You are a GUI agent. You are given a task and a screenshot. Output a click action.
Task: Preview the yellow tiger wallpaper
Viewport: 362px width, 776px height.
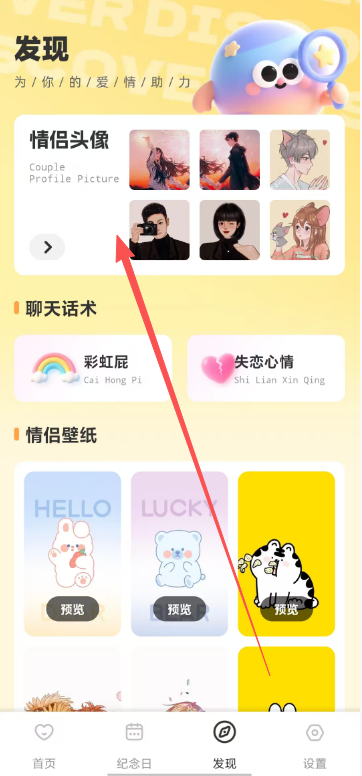[x=286, y=609]
